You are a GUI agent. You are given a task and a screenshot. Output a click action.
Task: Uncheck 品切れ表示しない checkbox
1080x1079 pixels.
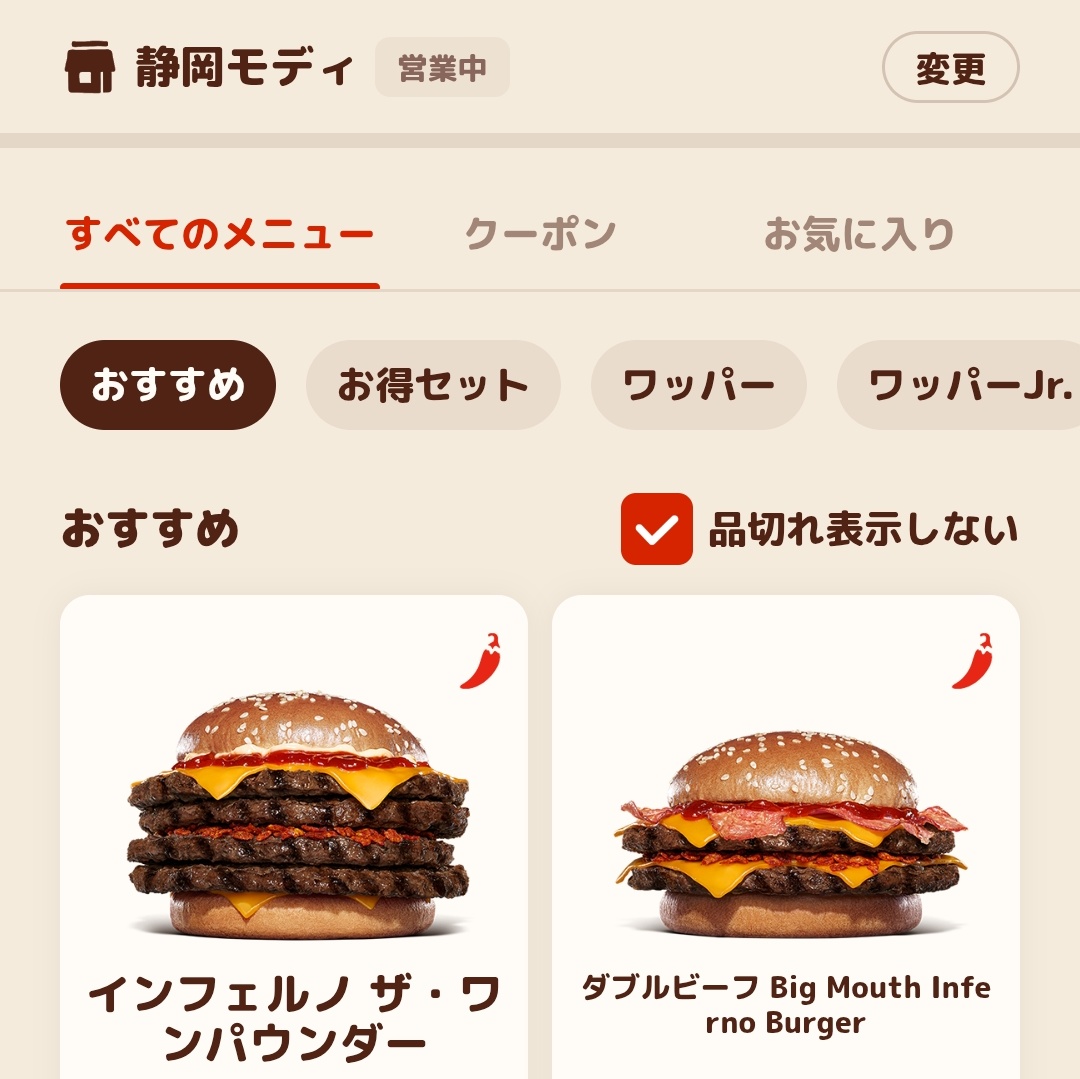click(x=656, y=529)
